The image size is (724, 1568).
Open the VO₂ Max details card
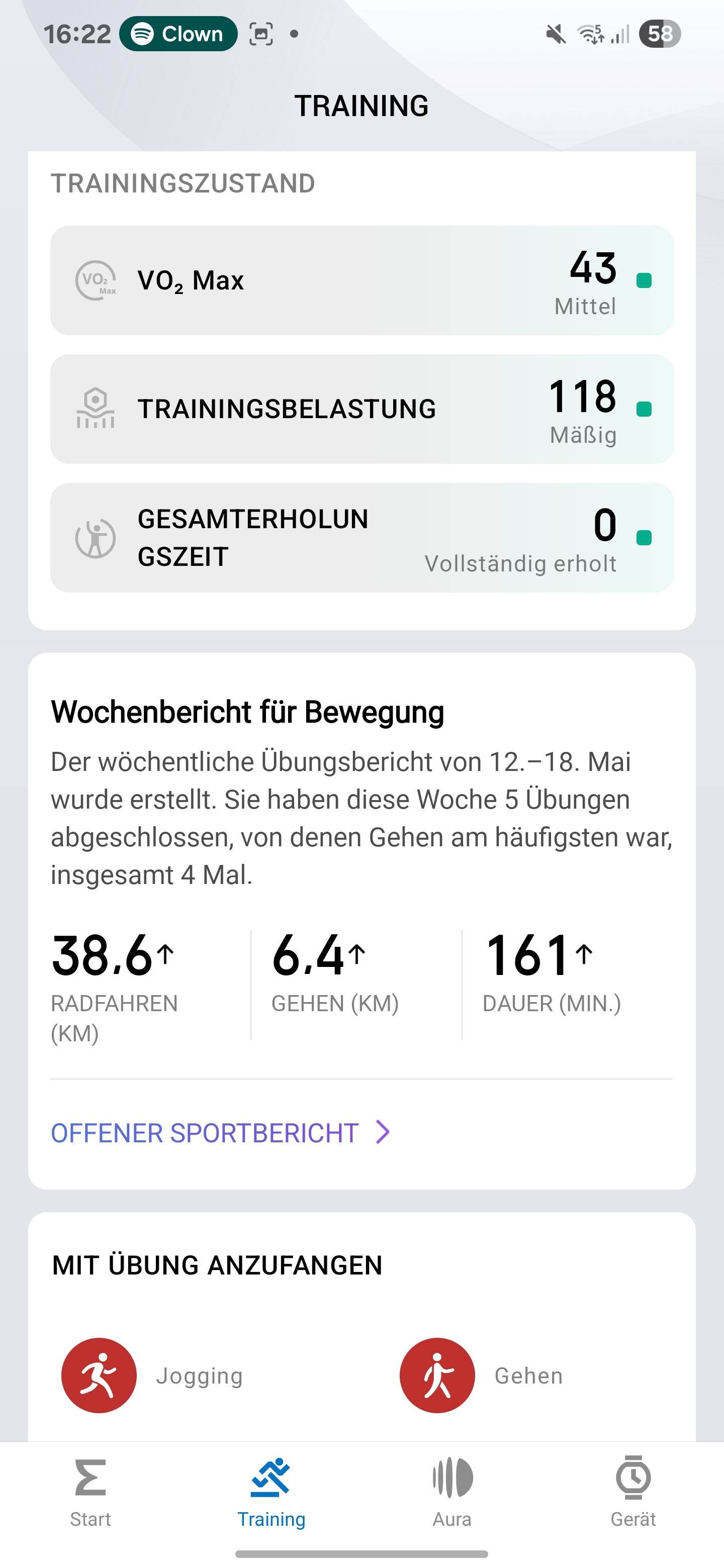click(361, 280)
